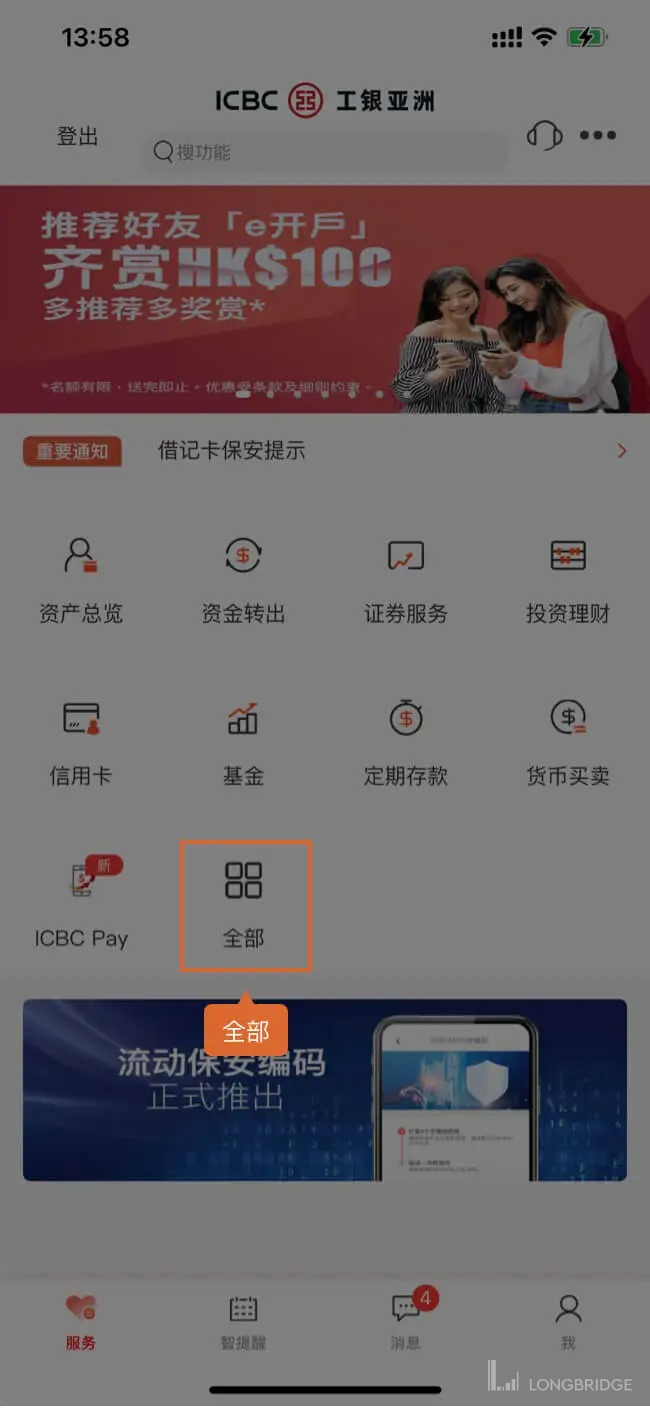Open 货币买卖 currency exchange
This screenshot has width=650, height=1408.
tap(568, 742)
